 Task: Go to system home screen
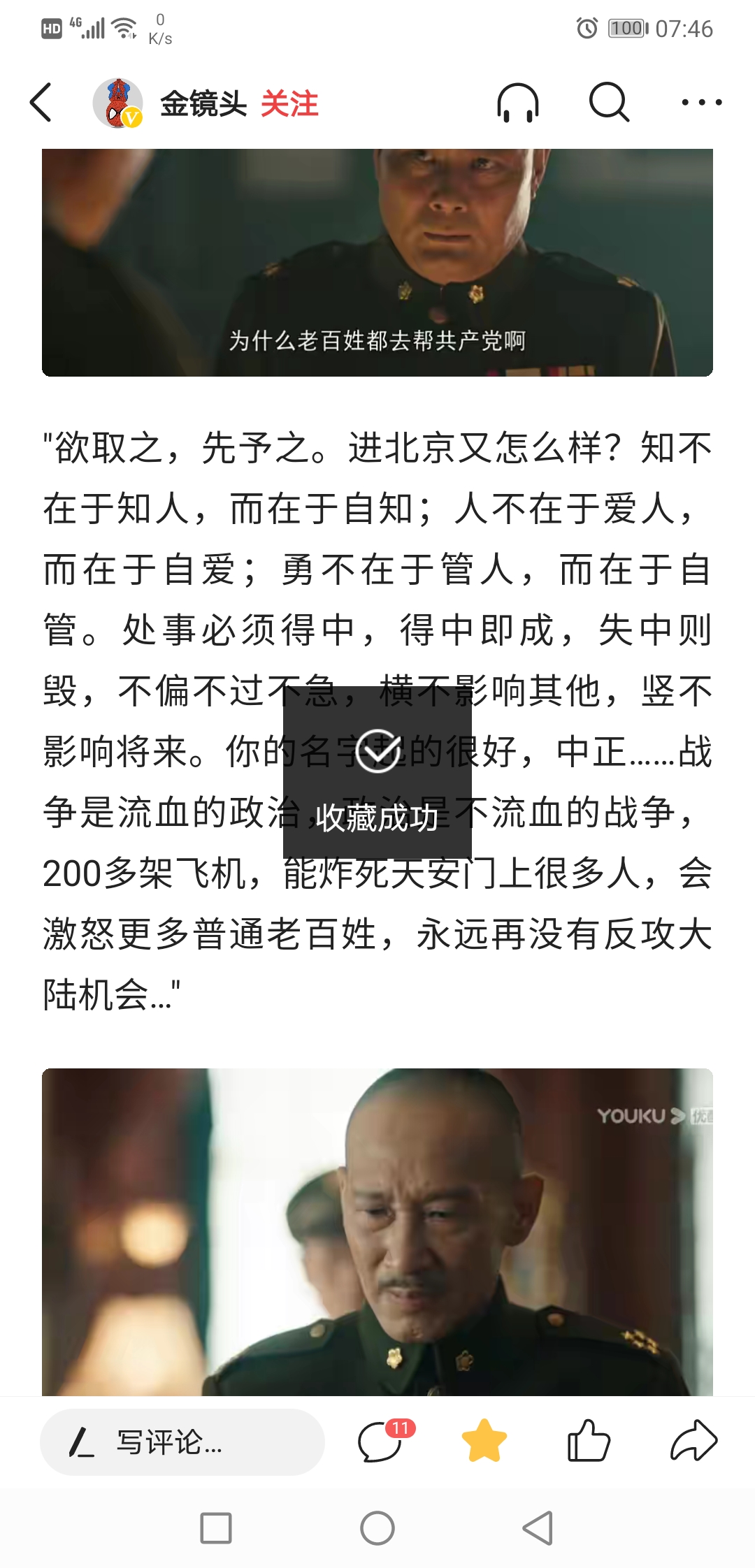[377, 1528]
